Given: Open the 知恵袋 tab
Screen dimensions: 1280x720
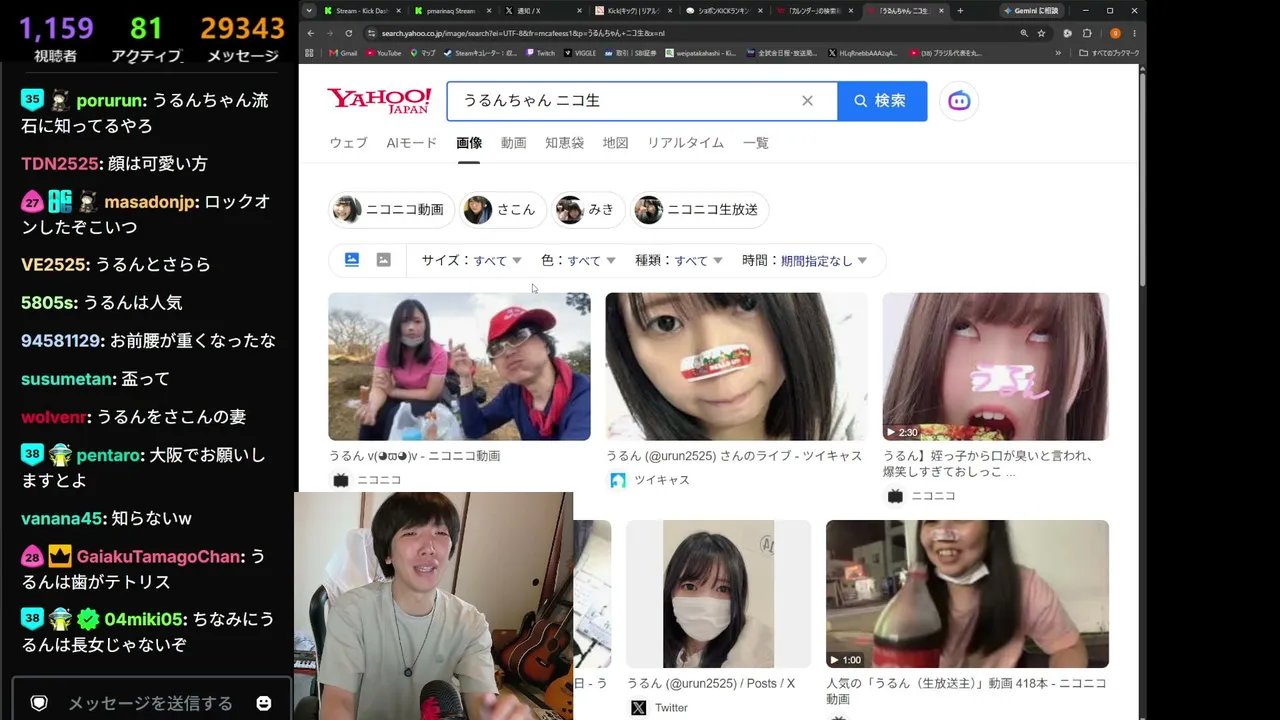Looking at the screenshot, I should [564, 143].
